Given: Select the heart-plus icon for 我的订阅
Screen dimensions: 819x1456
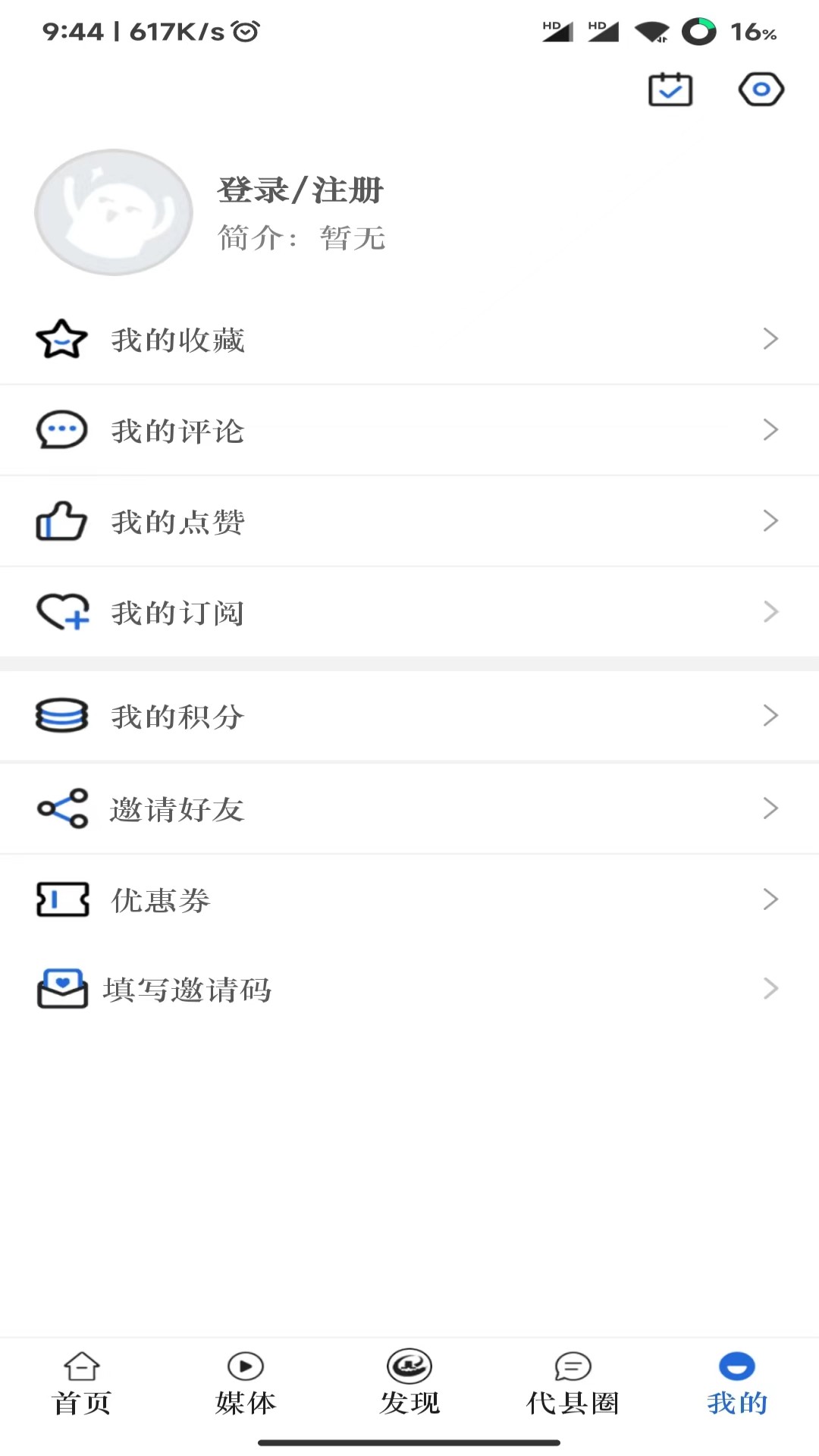Looking at the screenshot, I should tap(61, 611).
